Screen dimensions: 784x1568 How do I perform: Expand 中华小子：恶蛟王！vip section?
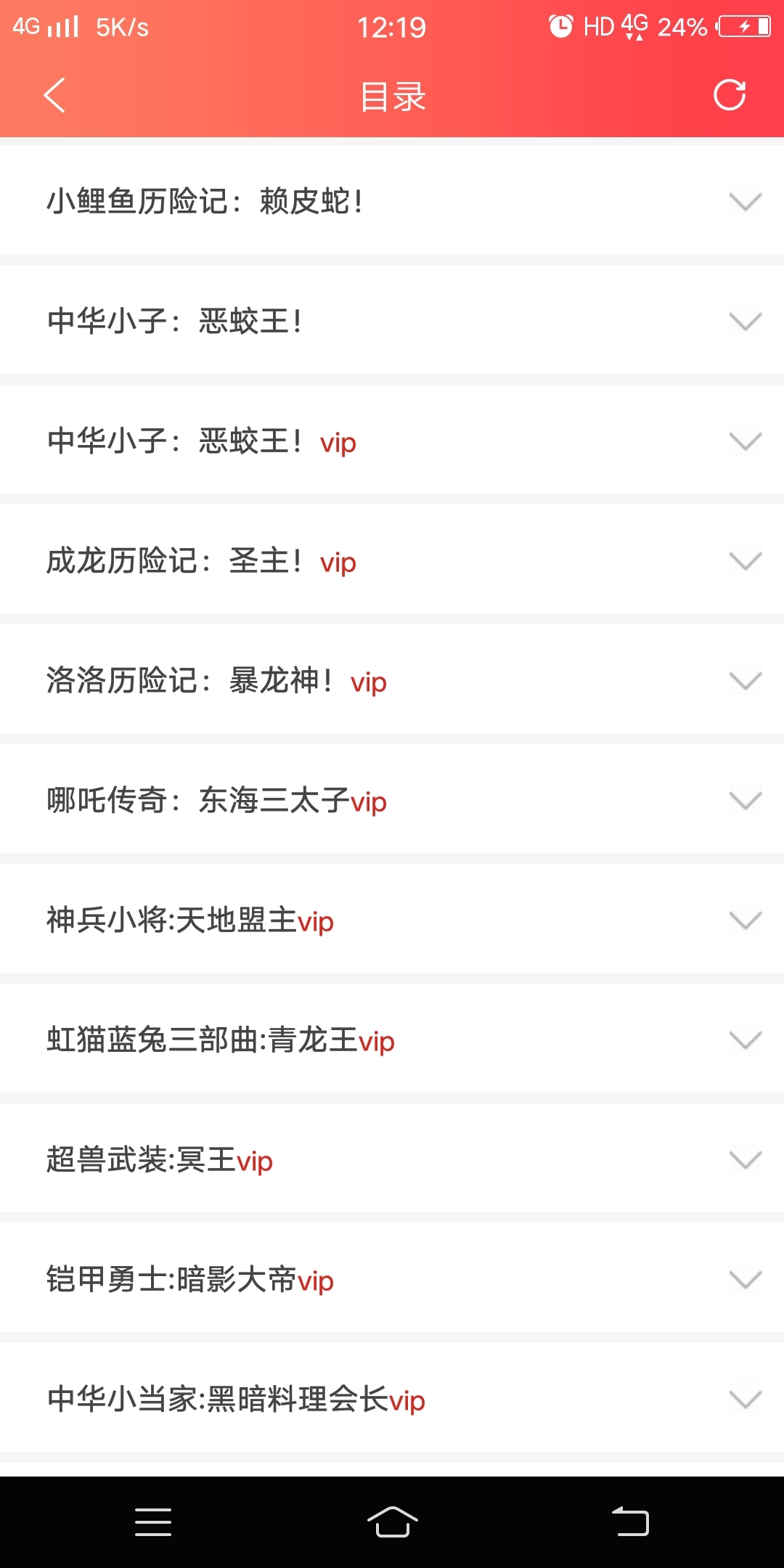coord(745,441)
